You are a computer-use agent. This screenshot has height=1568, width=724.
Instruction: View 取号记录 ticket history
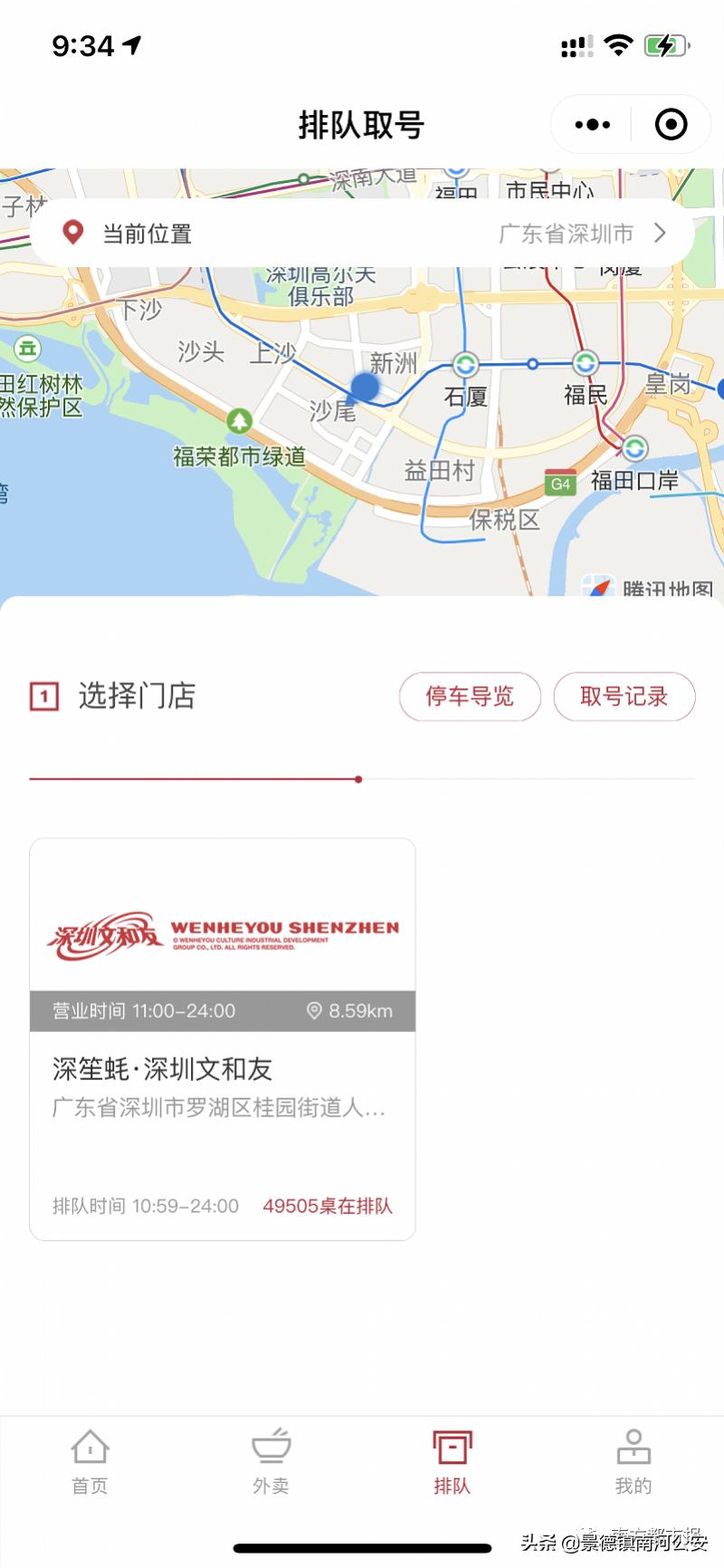pyautogui.click(x=624, y=696)
